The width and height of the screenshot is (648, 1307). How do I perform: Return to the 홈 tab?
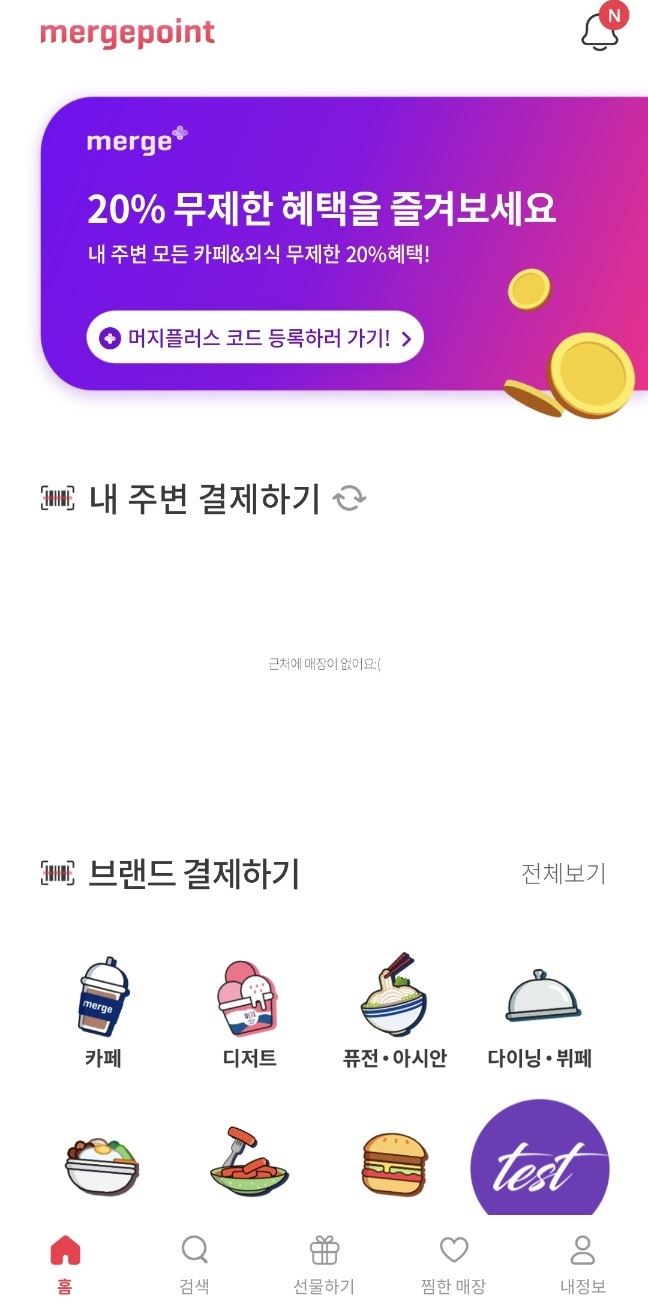click(65, 1263)
